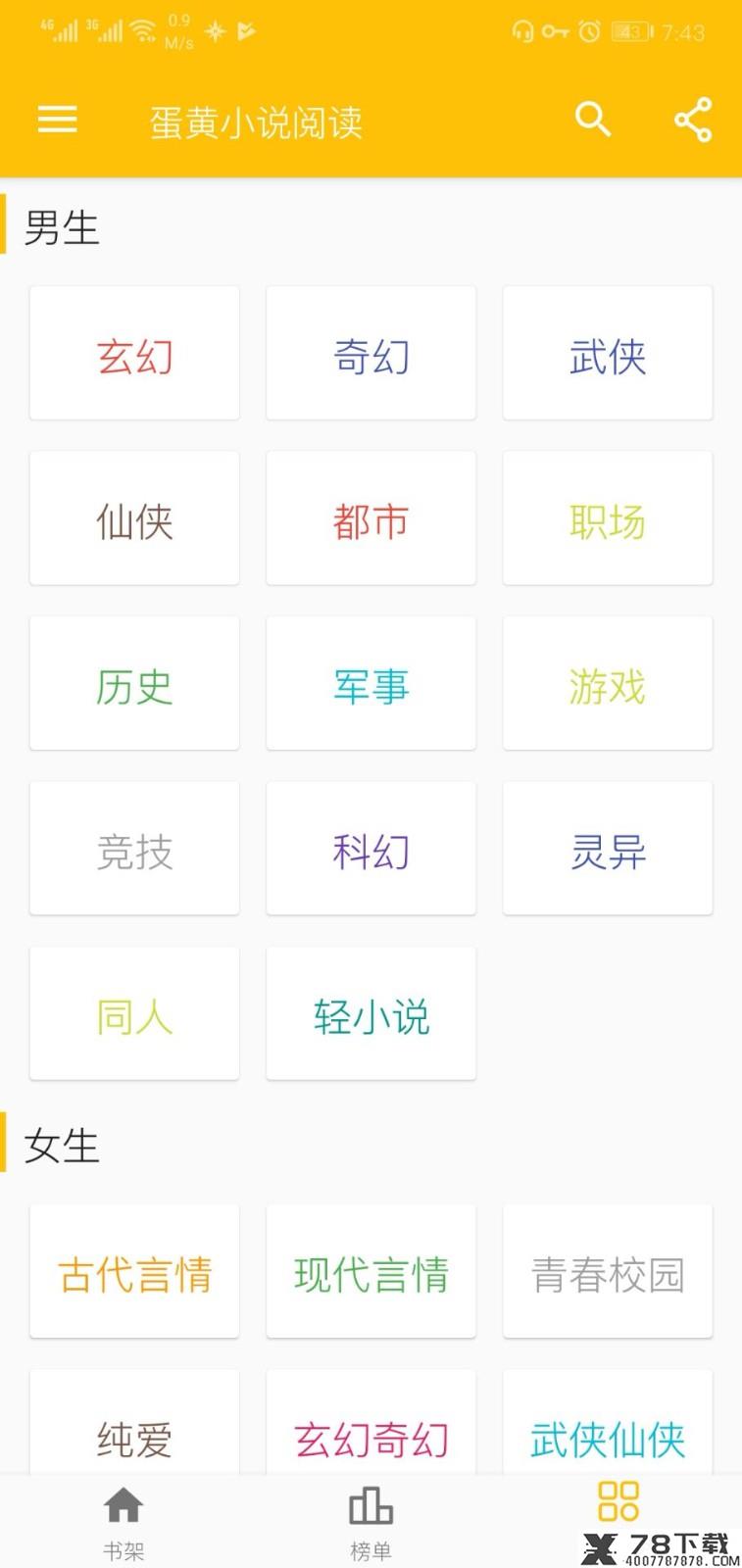Share the app via share icon
The image size is (742, 1568).
[693, 120]
